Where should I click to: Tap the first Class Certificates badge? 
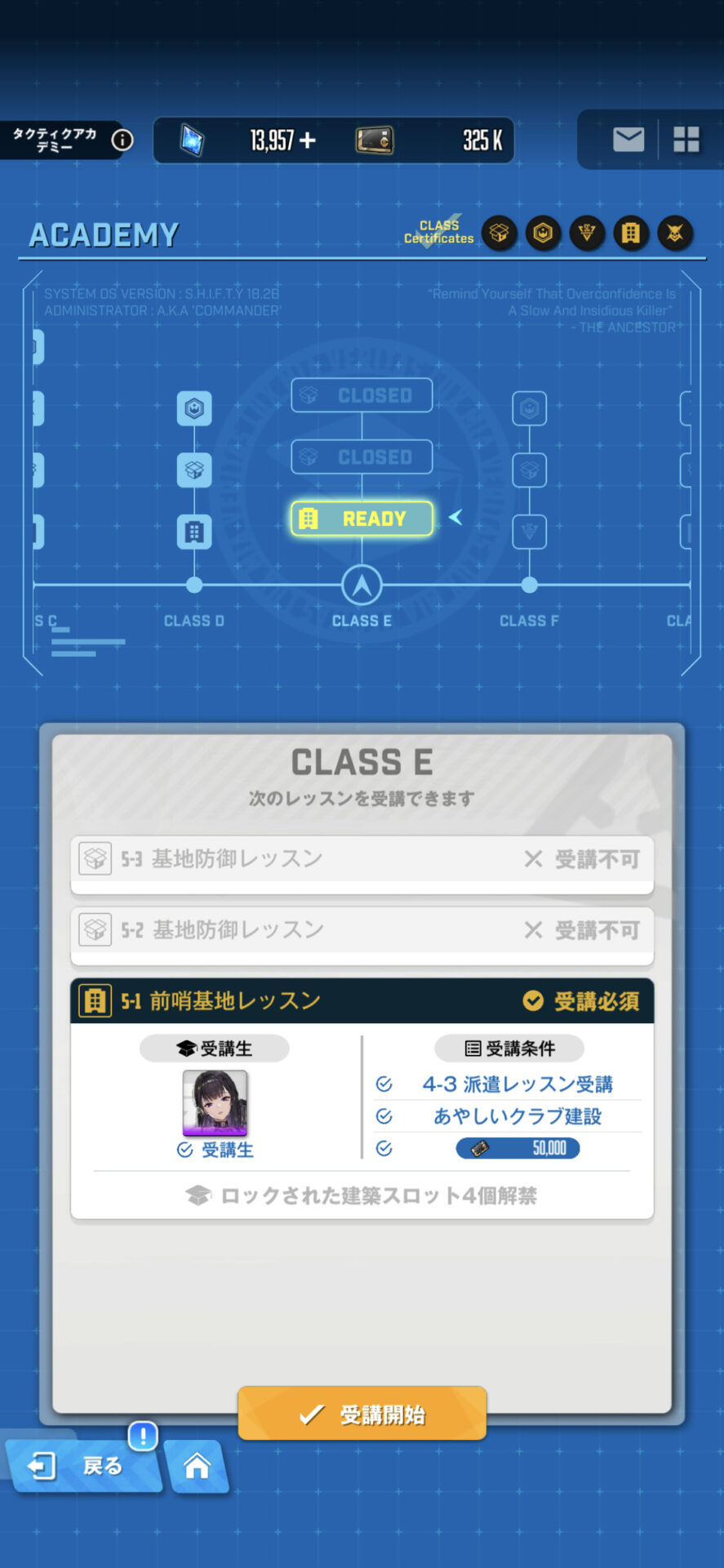pyautogui.click(x=500, y=234)
